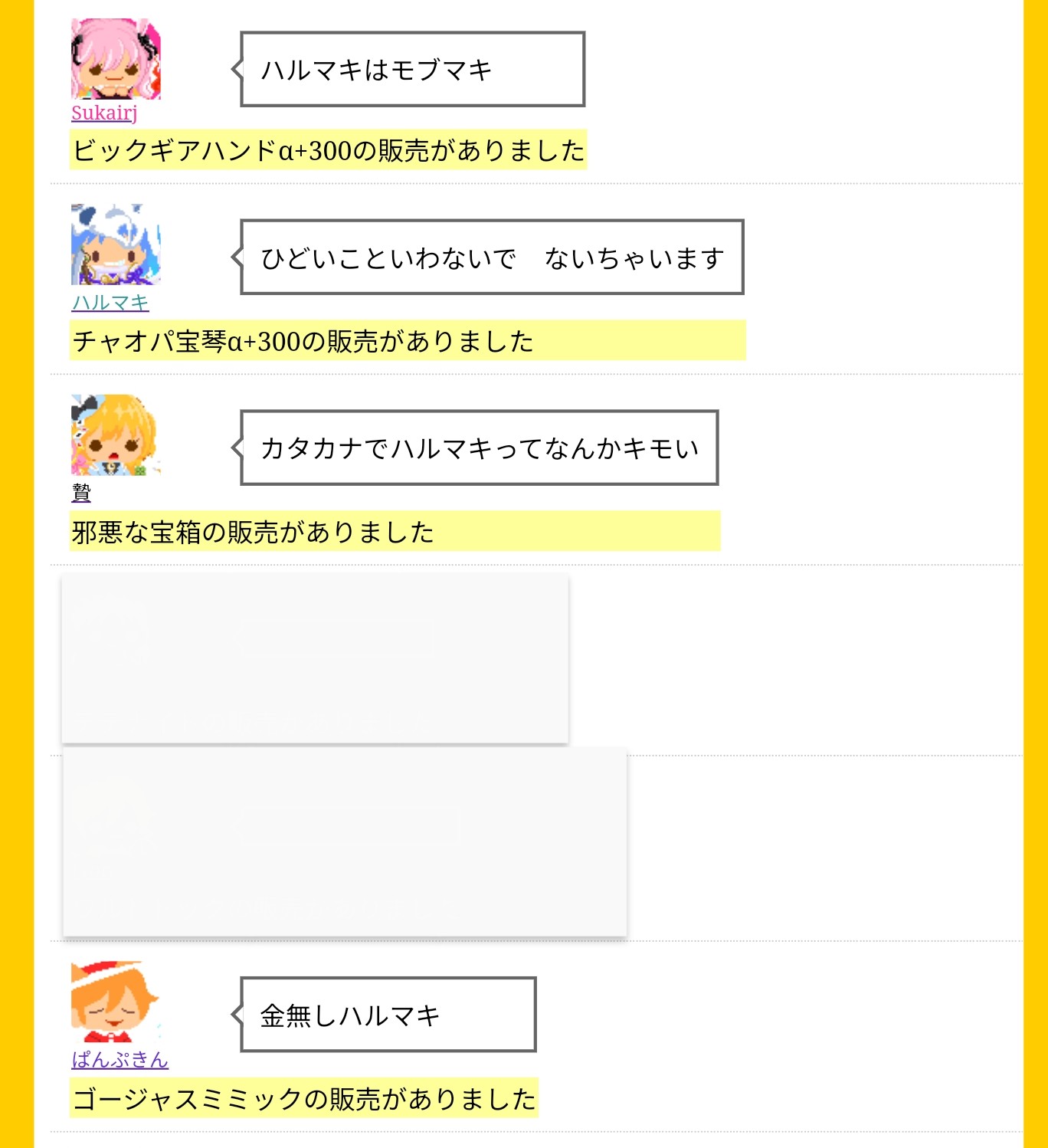Screen dimensions: 1048x1148
Task: Open ぱんぷきん's profile link
Action: (120, 1060)
